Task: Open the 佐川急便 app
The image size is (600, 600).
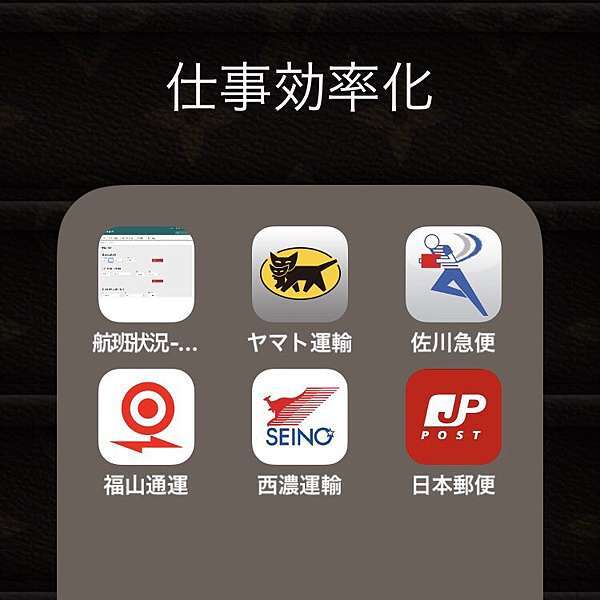Action: (453, 274)
